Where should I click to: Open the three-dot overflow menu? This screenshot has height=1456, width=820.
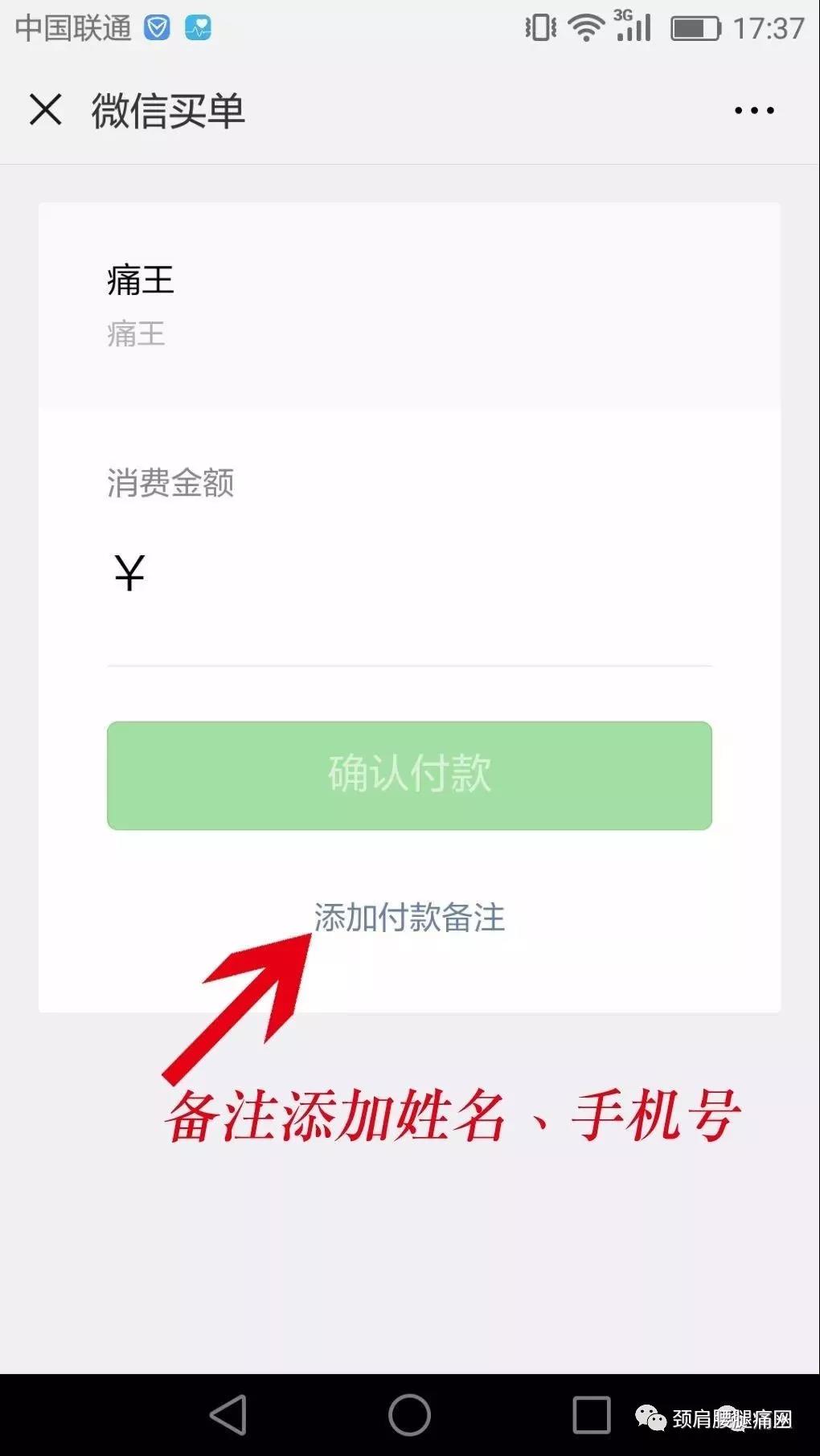[753, 110]
